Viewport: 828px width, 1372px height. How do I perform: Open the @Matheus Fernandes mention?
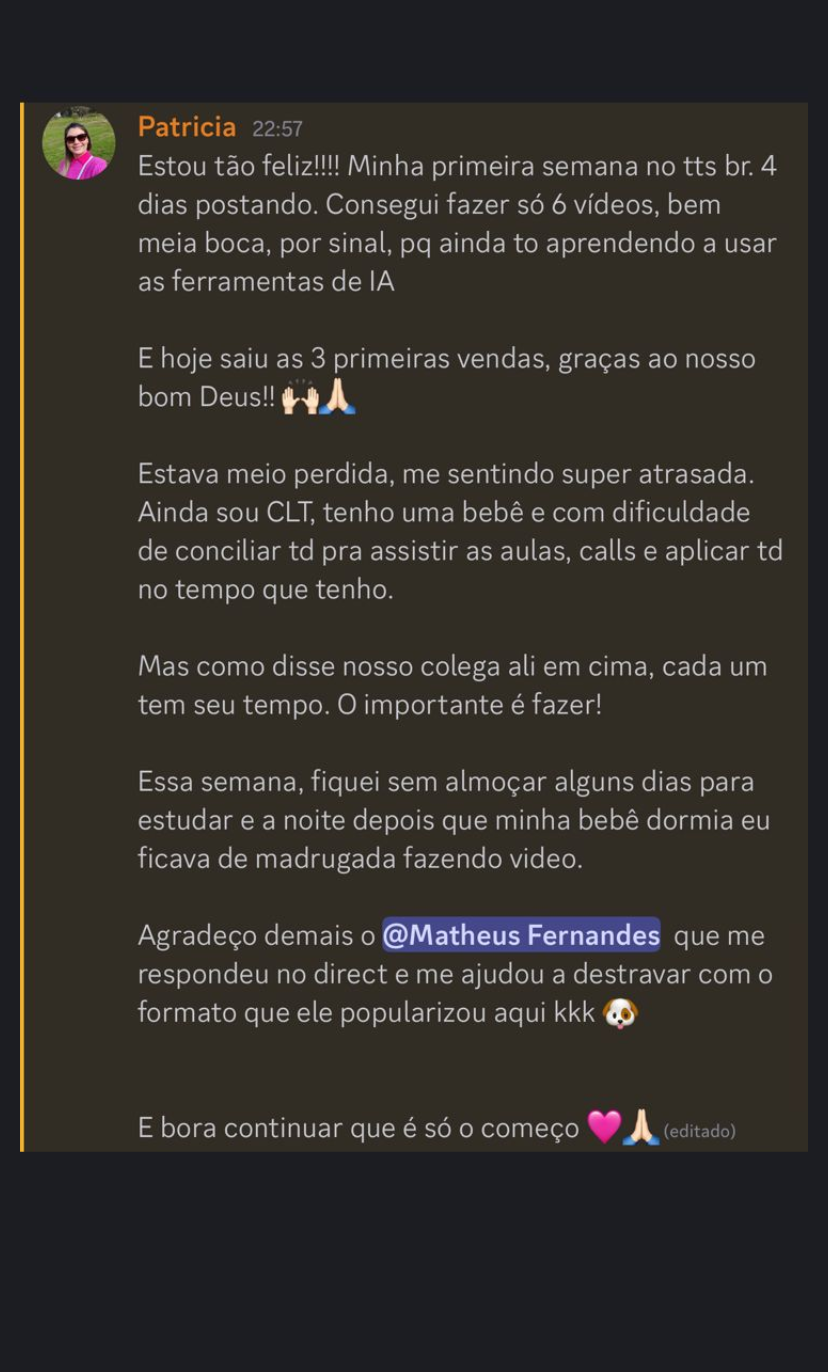(x=521, y=935)
